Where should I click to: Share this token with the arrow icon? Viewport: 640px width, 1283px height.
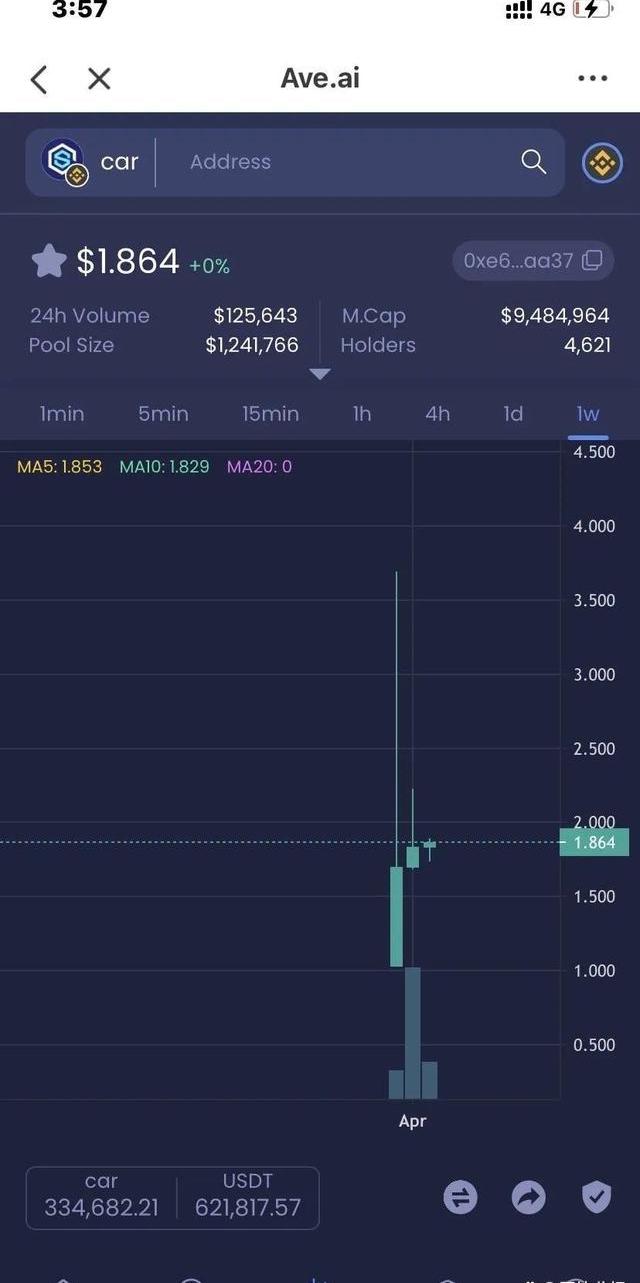(x=528, y=1197)
